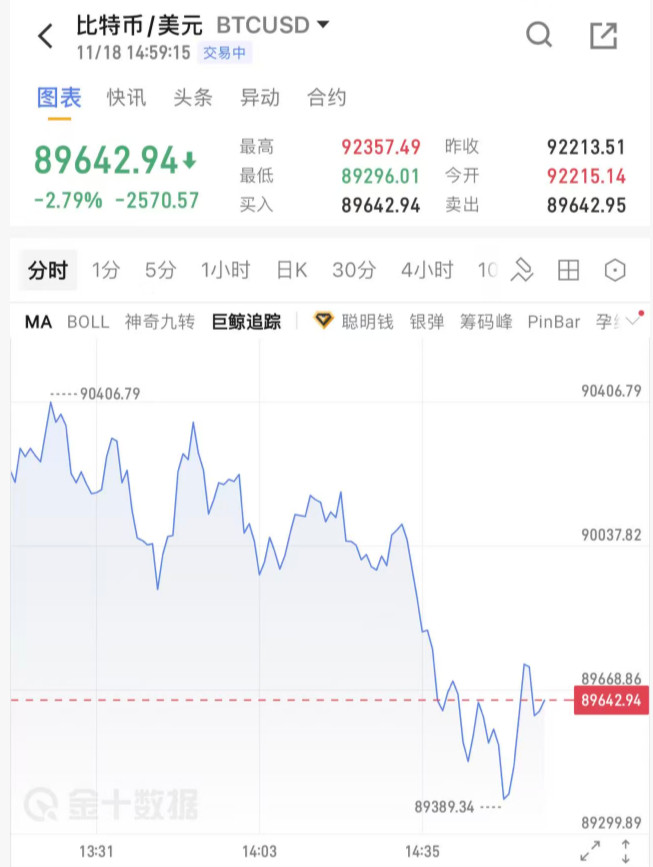The image size is (653, 867).
Task: Open the search magnifier icon
Action: tap(539, 35)
